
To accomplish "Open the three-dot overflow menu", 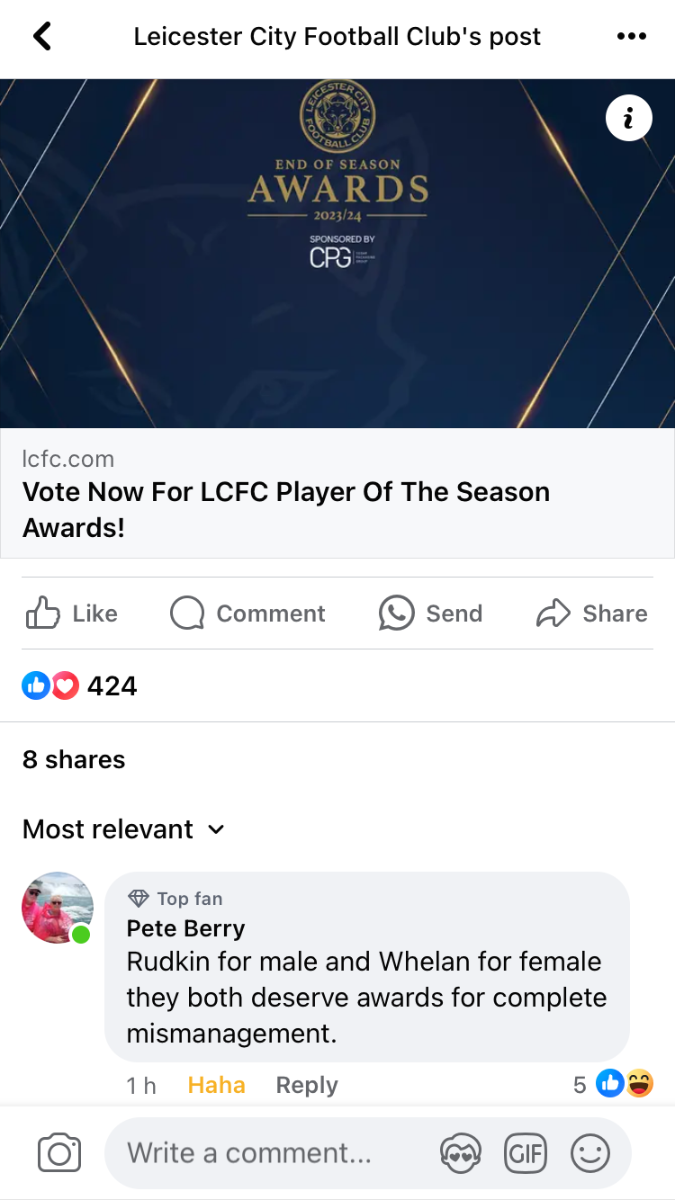I will (632, 37).
